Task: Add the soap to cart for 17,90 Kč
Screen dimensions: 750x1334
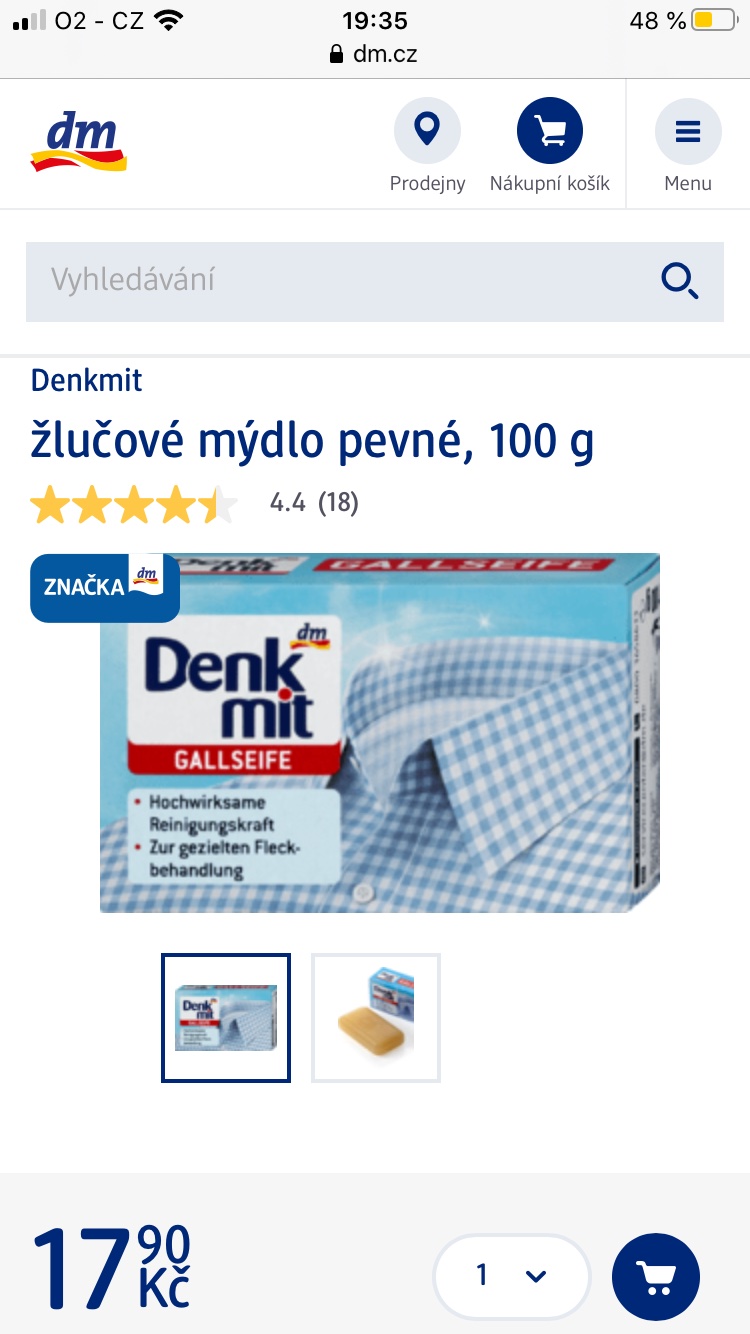Action: coord(655,1276)
